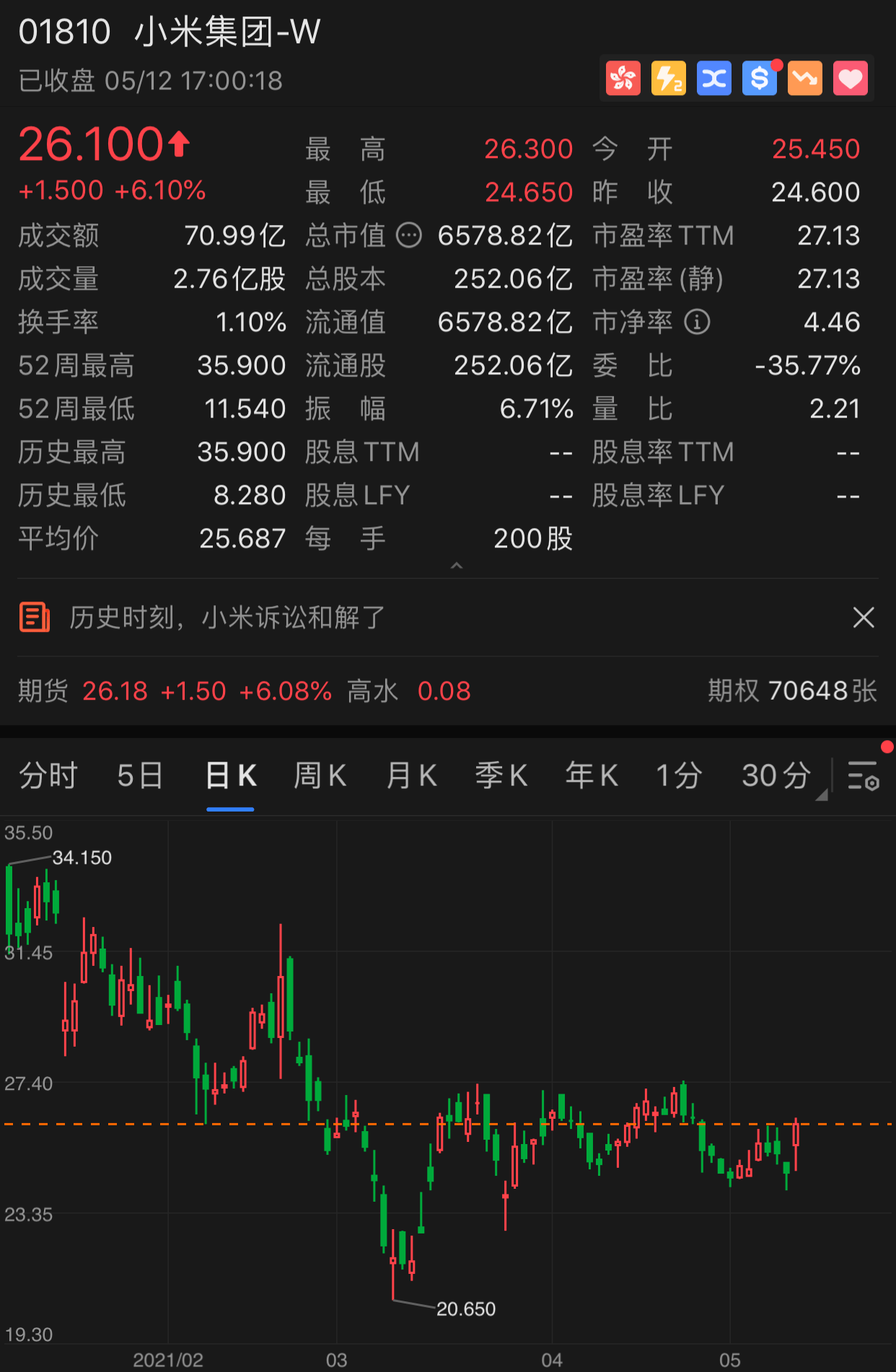Open the 月K monthly chart
The image size is (896, 1372).
411,776
